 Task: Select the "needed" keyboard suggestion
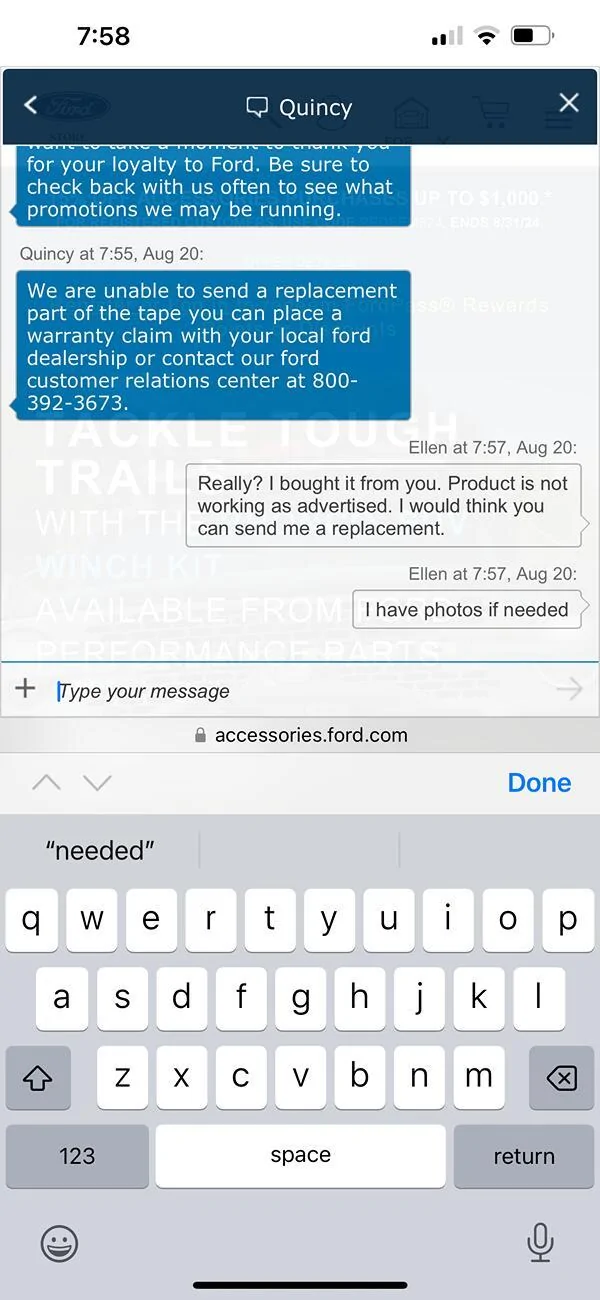[x=100, y=851]
